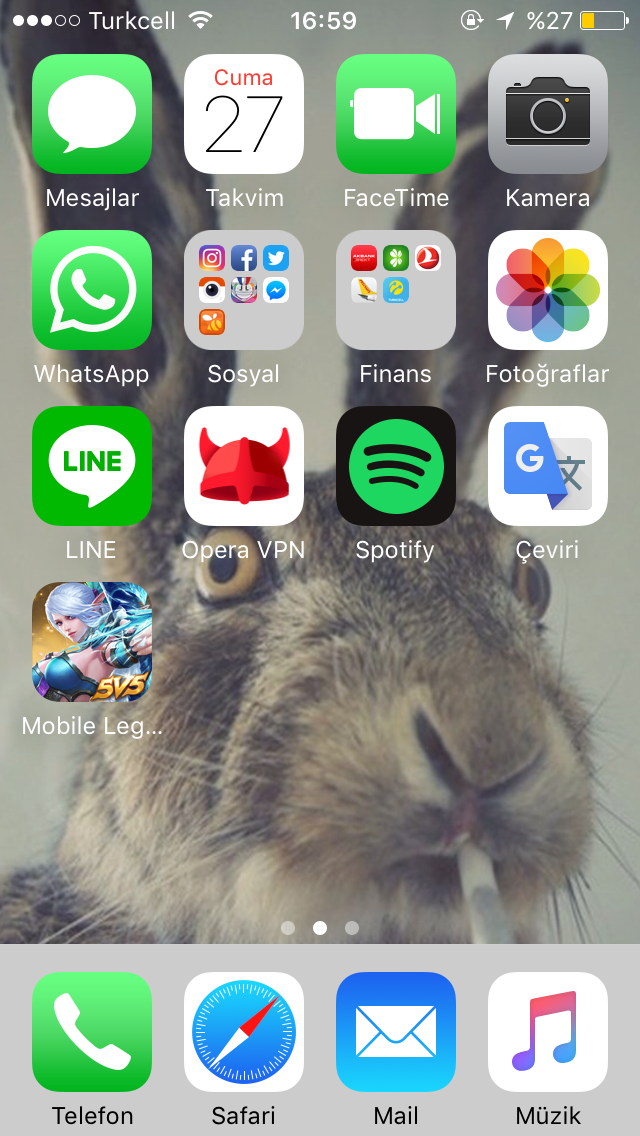Image resolution: width=640 pixels, height=1136 pixels.
Task: Start the Mobile Legends game
Action: pyautogui.click(x=92, y=642)
